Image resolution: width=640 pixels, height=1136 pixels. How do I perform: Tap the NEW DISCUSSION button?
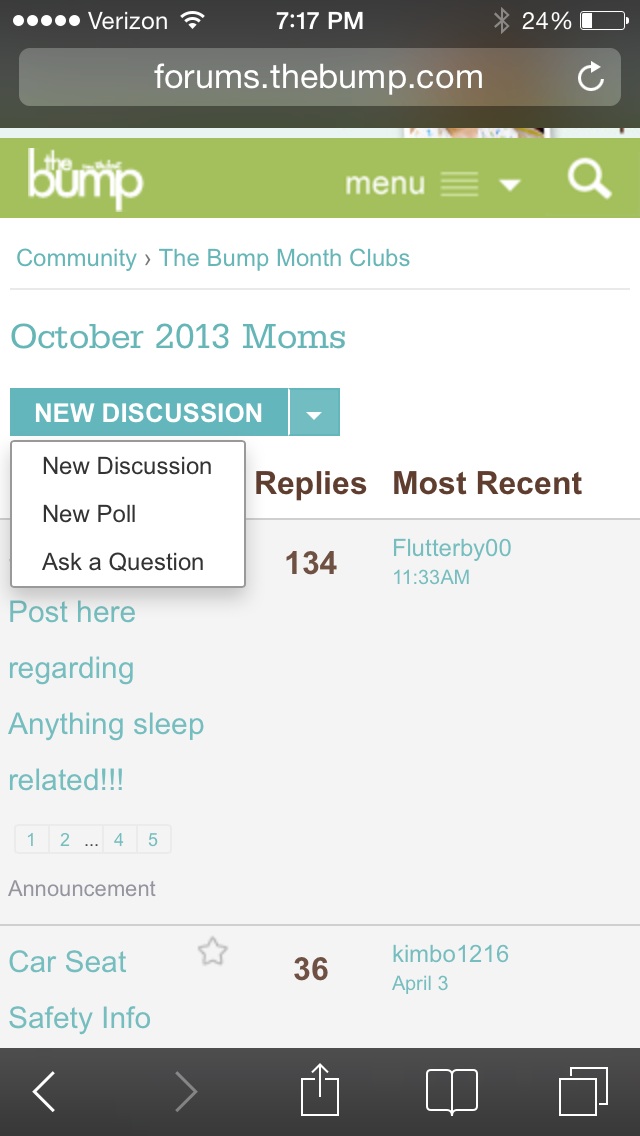[x=149, y=413]
